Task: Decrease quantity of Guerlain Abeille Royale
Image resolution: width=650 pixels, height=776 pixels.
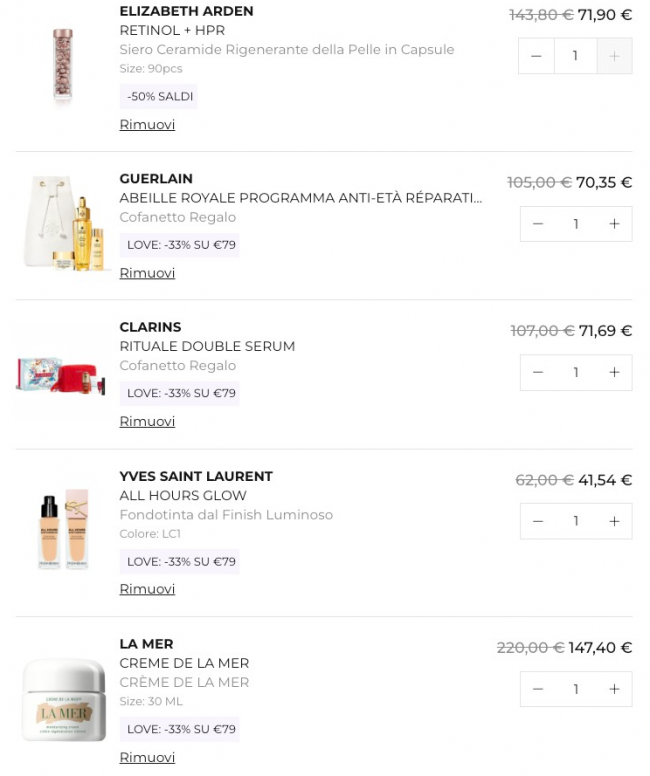Action: point(538,224)
